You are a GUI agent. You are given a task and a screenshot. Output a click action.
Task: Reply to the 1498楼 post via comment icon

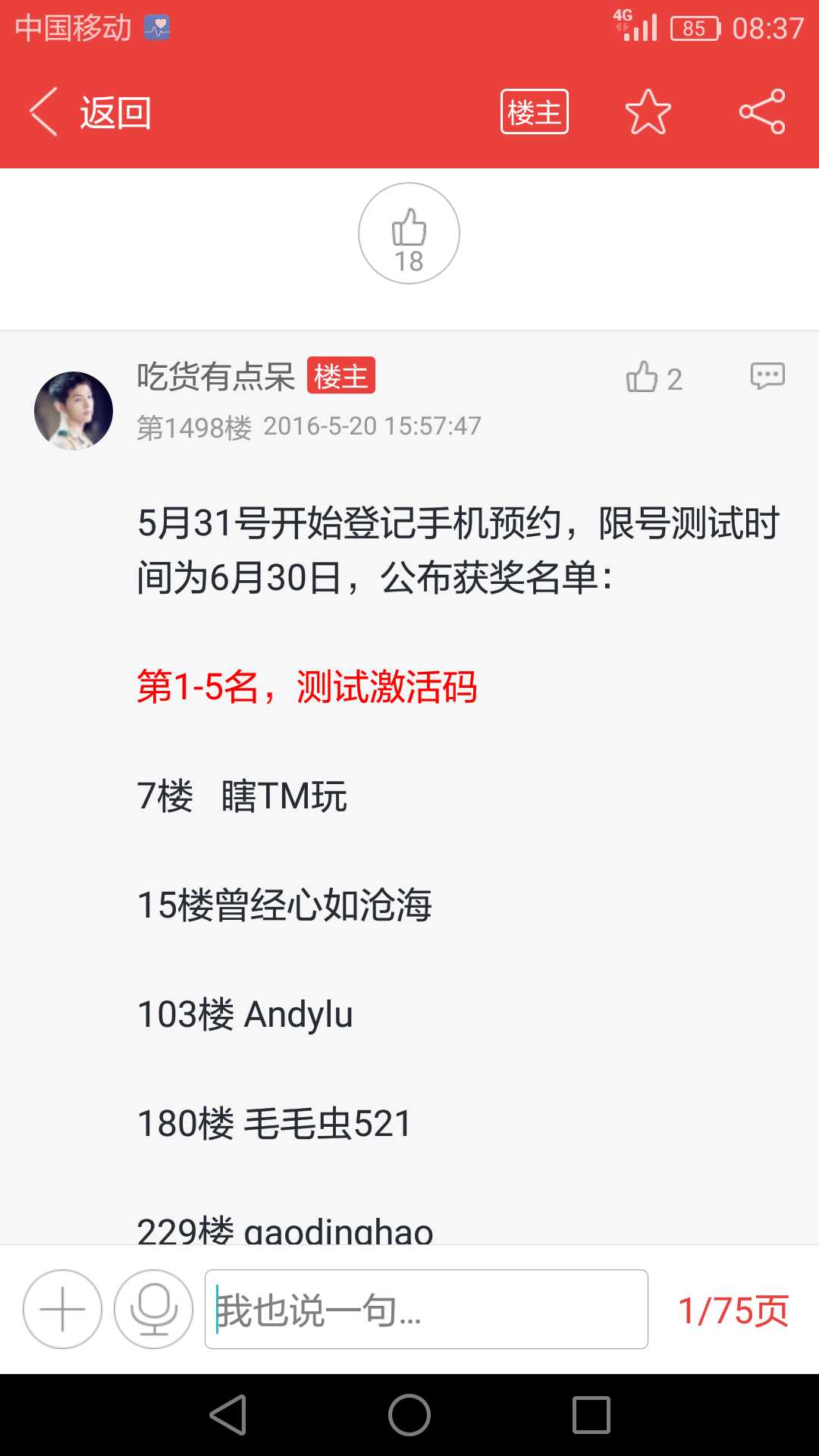coord(767,376)
